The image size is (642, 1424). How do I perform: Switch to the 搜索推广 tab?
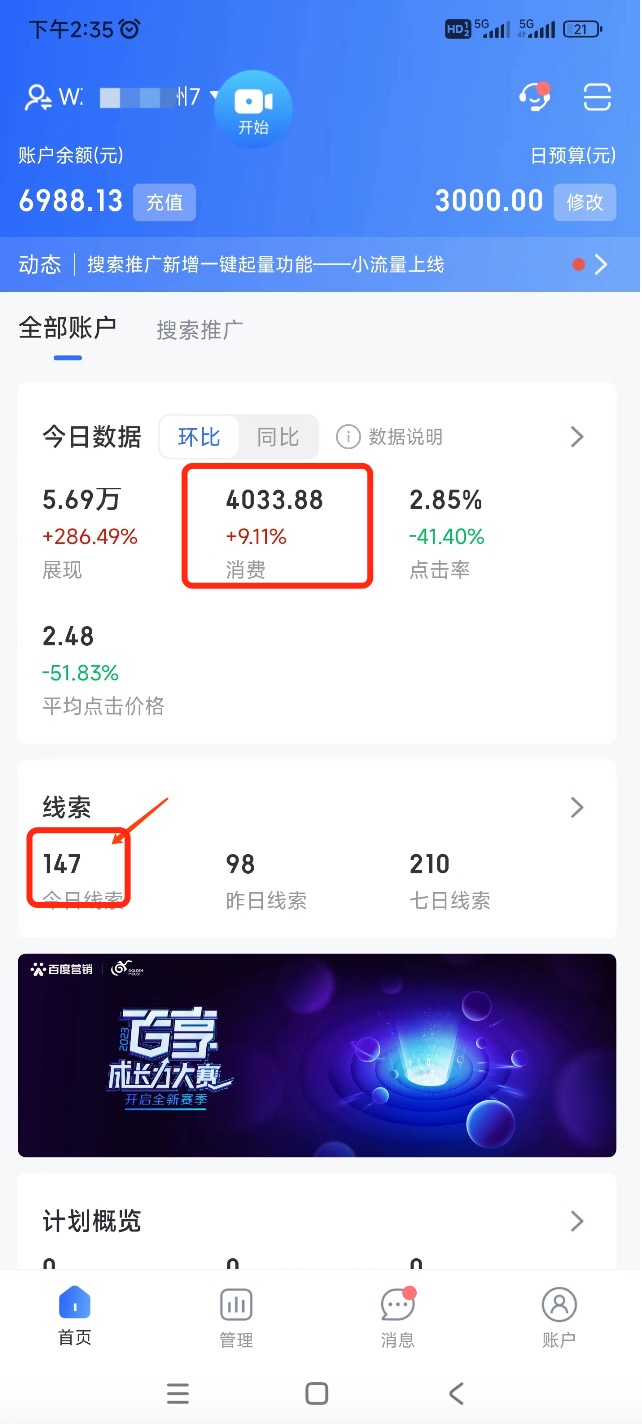tap(200, 330)
